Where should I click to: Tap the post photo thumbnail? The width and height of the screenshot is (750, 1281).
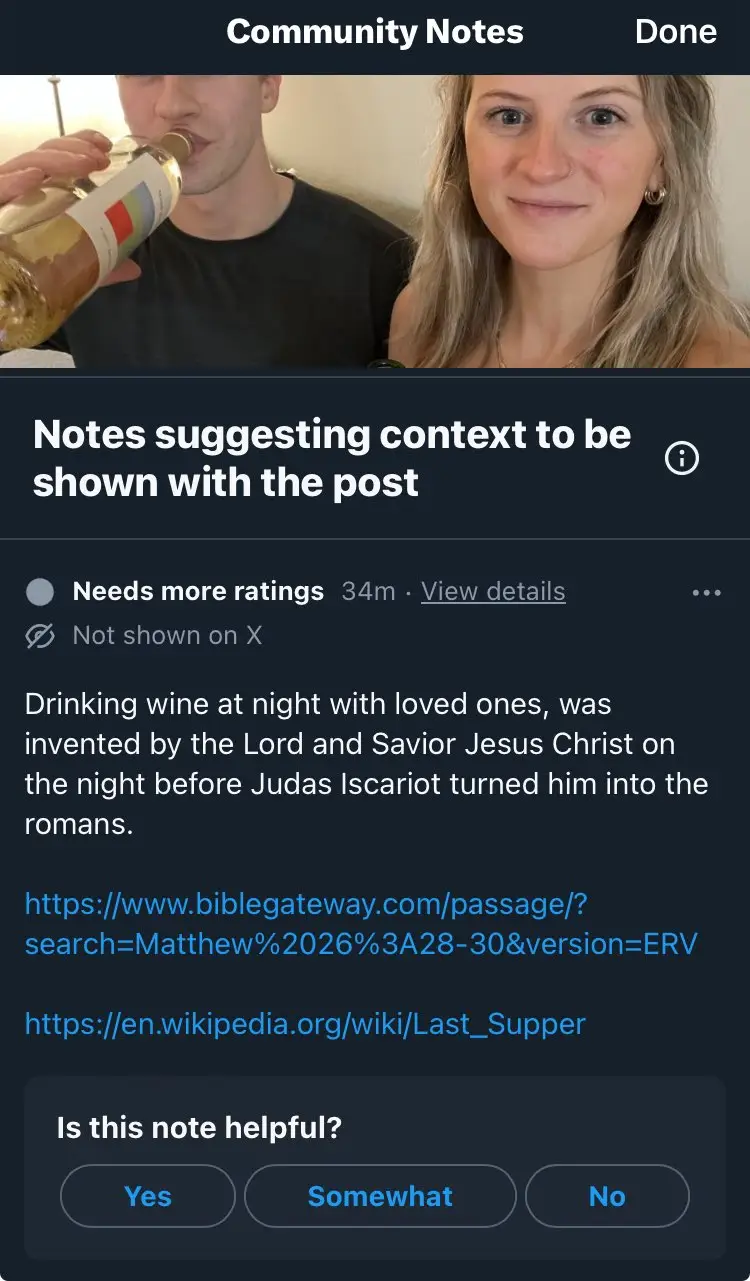(375, 218)
